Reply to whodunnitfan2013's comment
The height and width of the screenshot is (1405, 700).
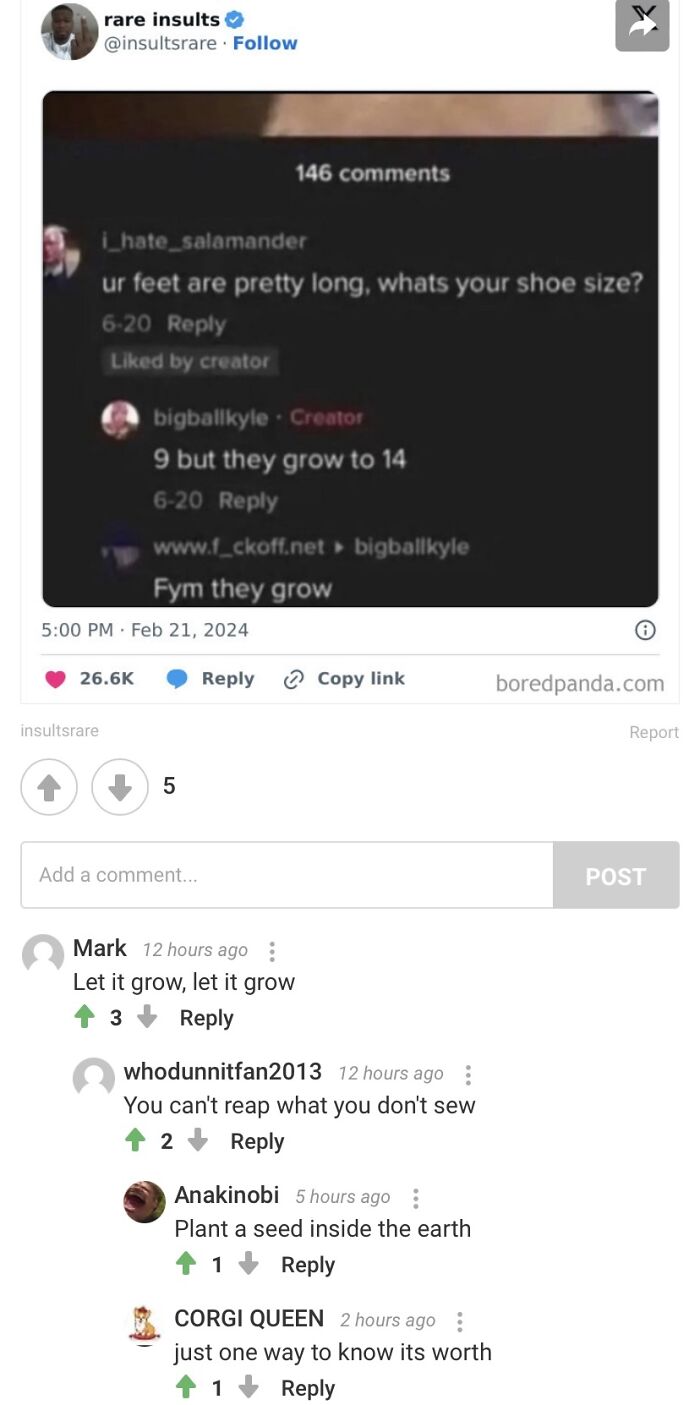257,1141
